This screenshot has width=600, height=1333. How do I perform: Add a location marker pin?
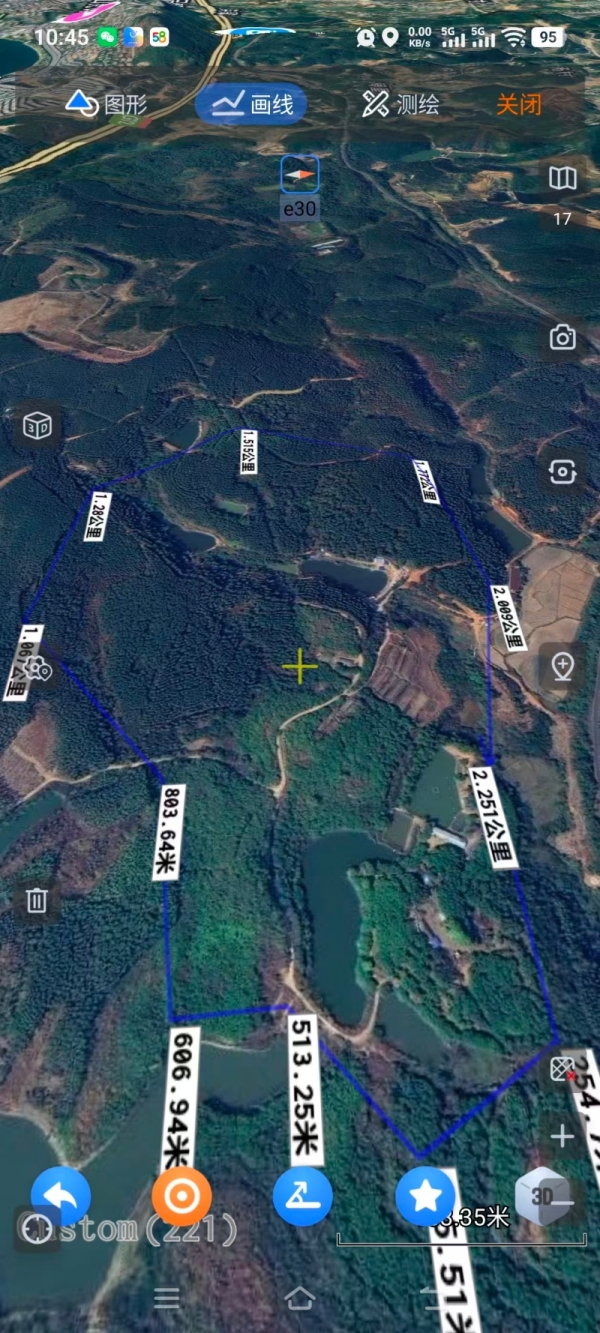[x=563, y=666]
